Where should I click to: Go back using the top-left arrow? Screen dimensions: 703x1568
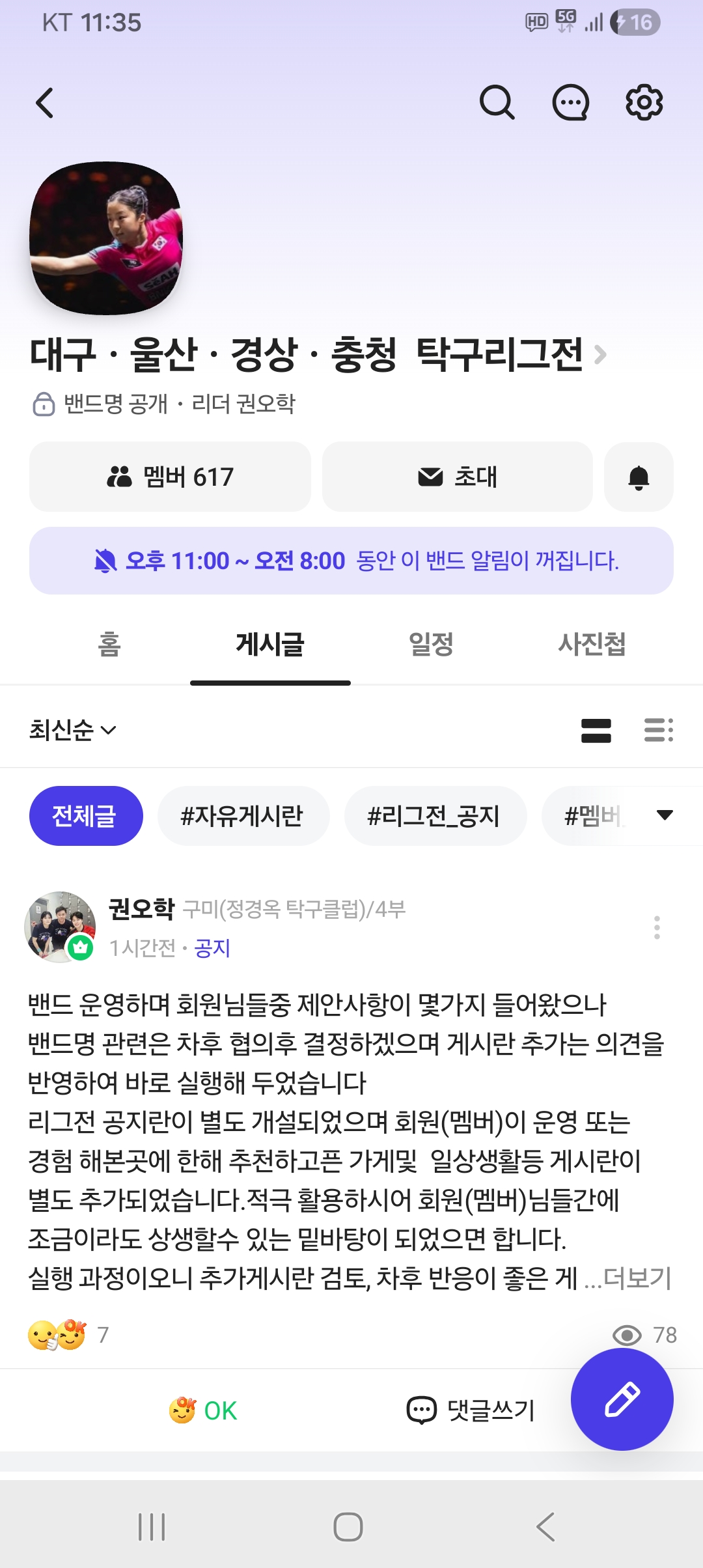[x=44, y=103]
